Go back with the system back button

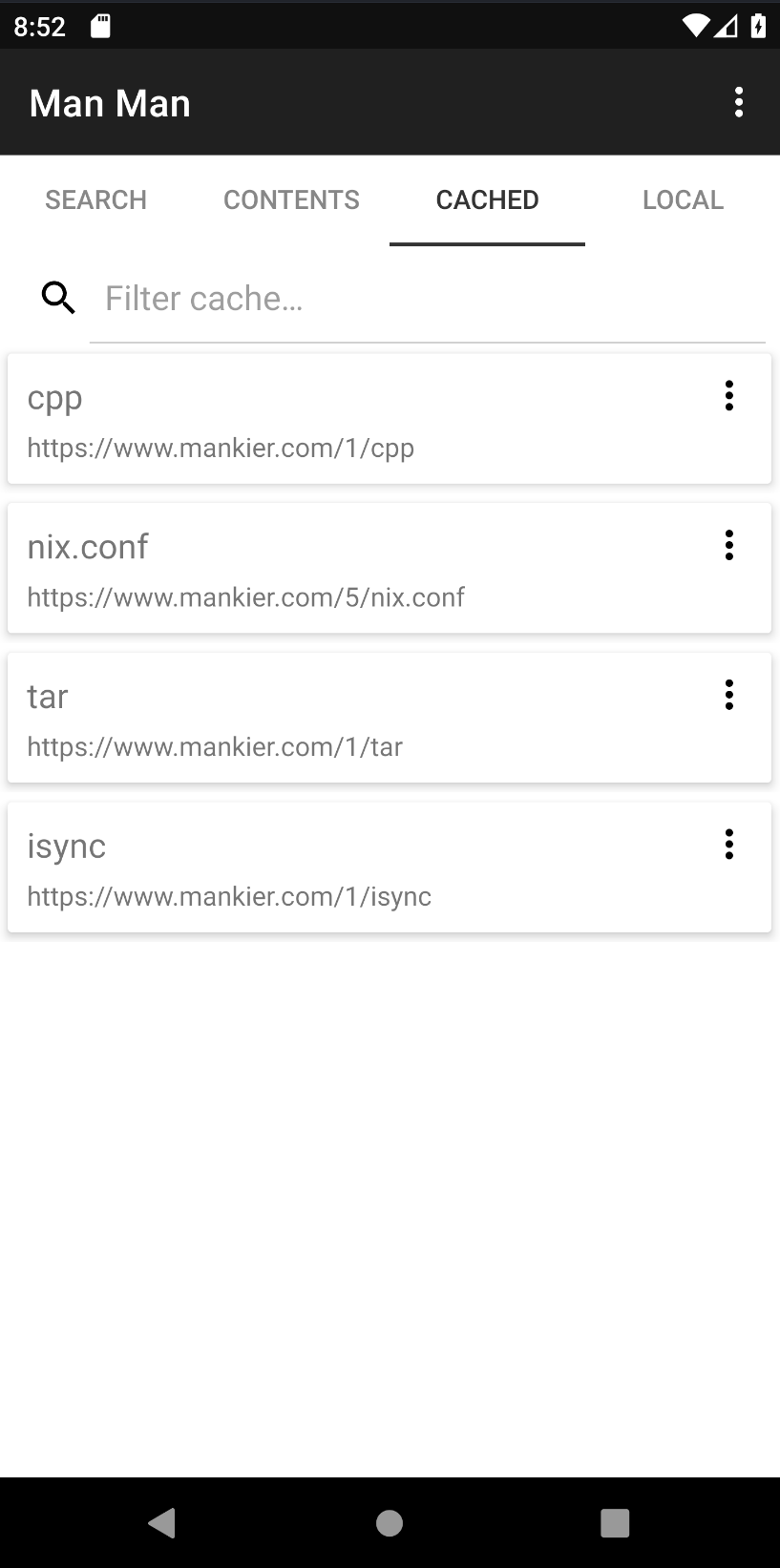(x=162, y=1522)
